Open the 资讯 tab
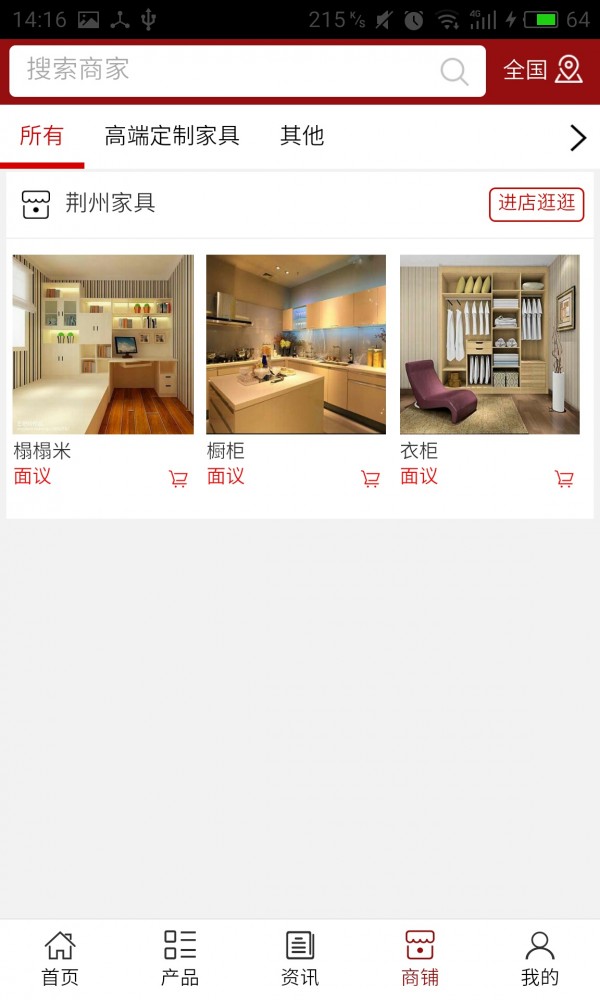 pos(300,958)
